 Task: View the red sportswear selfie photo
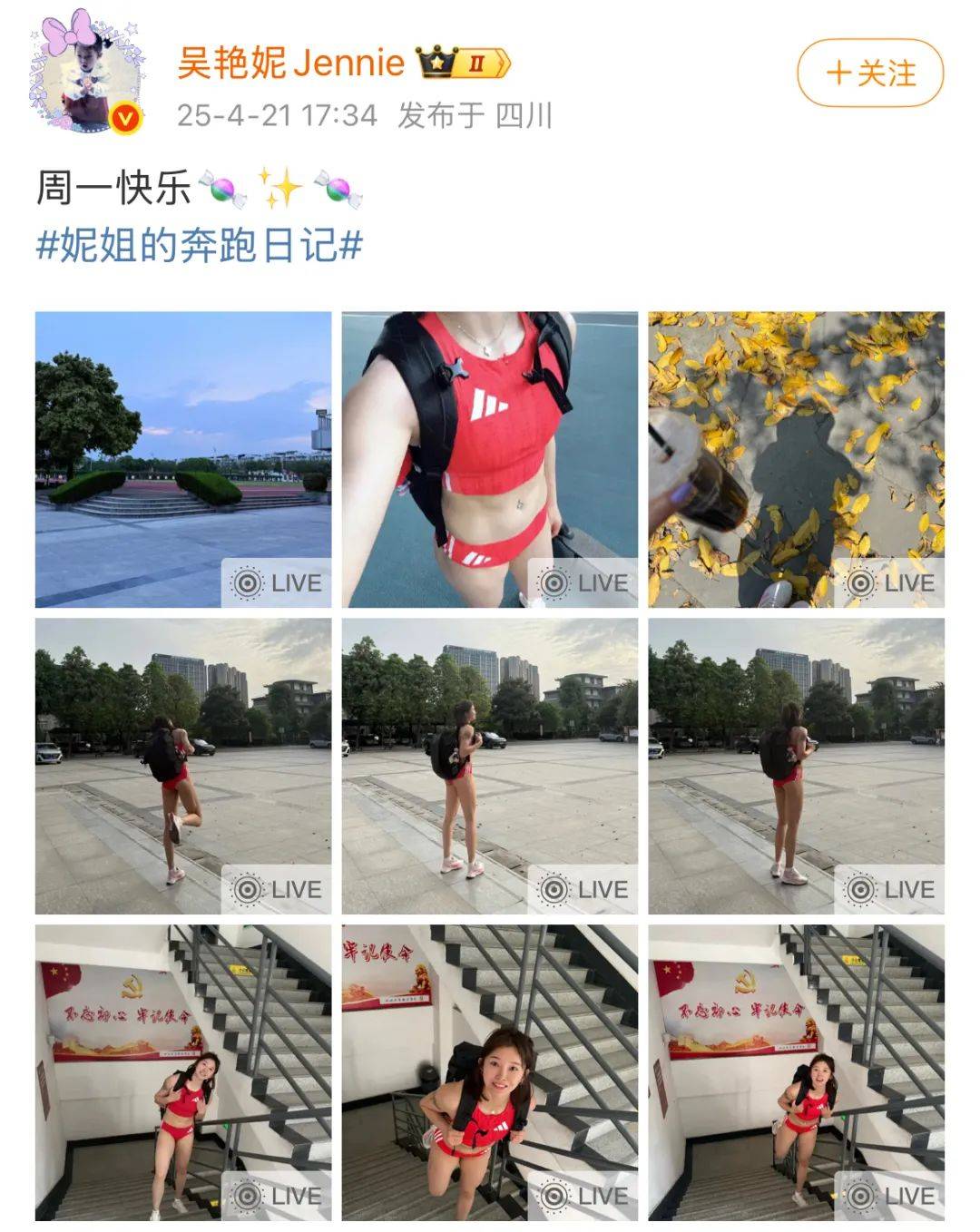click(489, 459)
